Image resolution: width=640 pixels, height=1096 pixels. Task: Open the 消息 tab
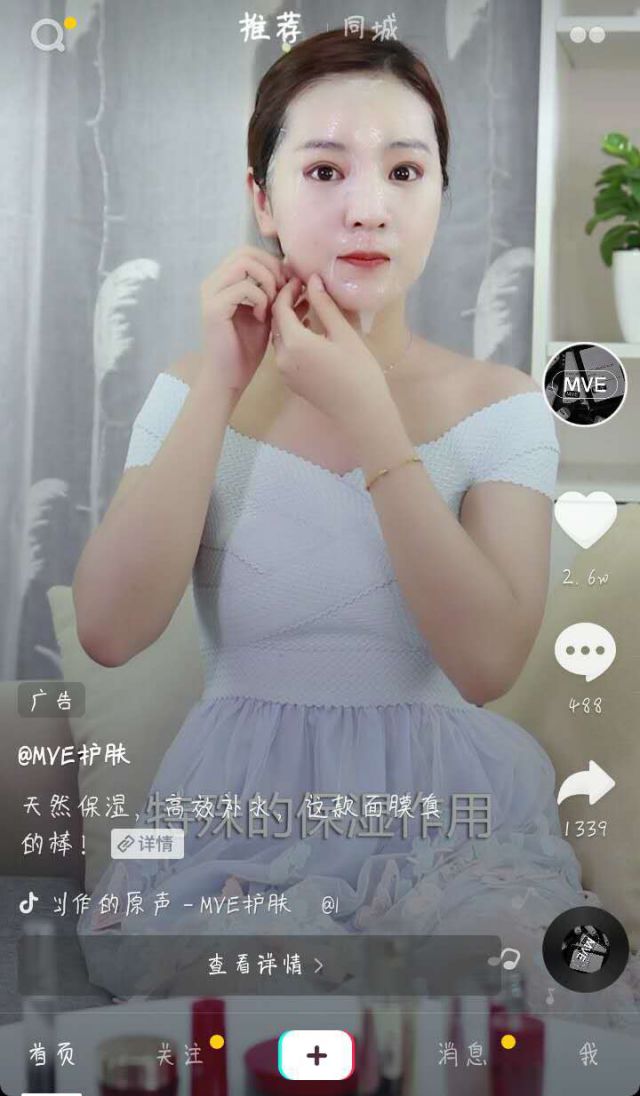coord(463,1054)
